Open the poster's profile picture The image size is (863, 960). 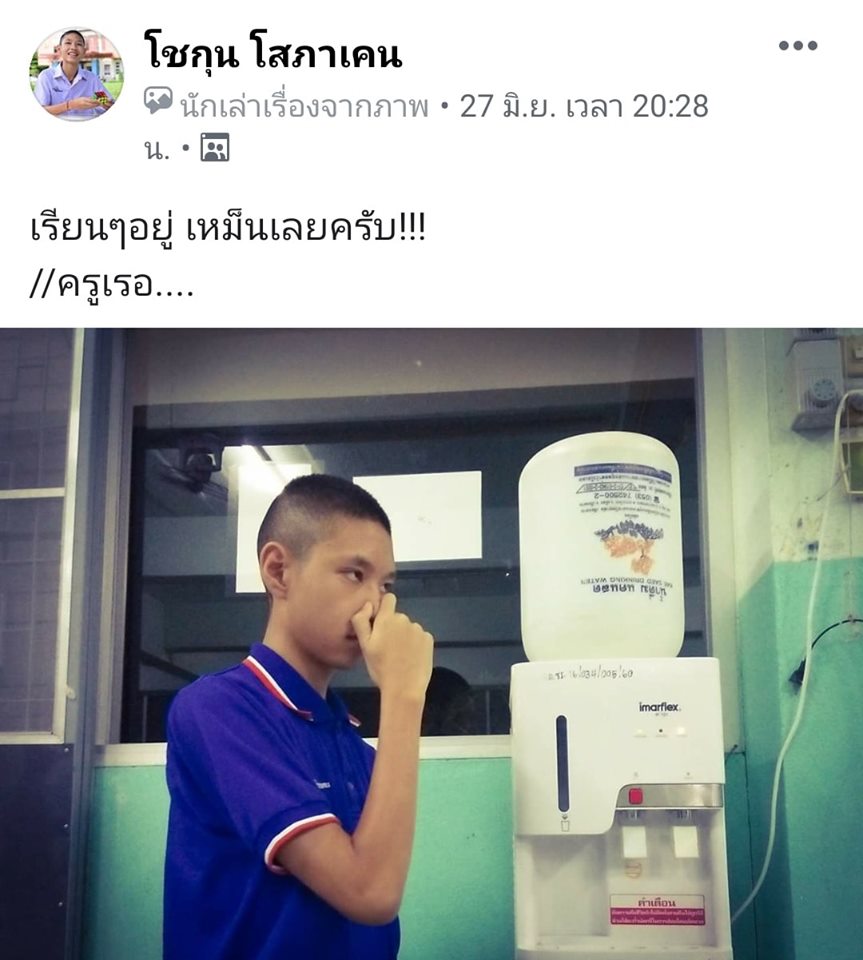[x=77, y=75]
